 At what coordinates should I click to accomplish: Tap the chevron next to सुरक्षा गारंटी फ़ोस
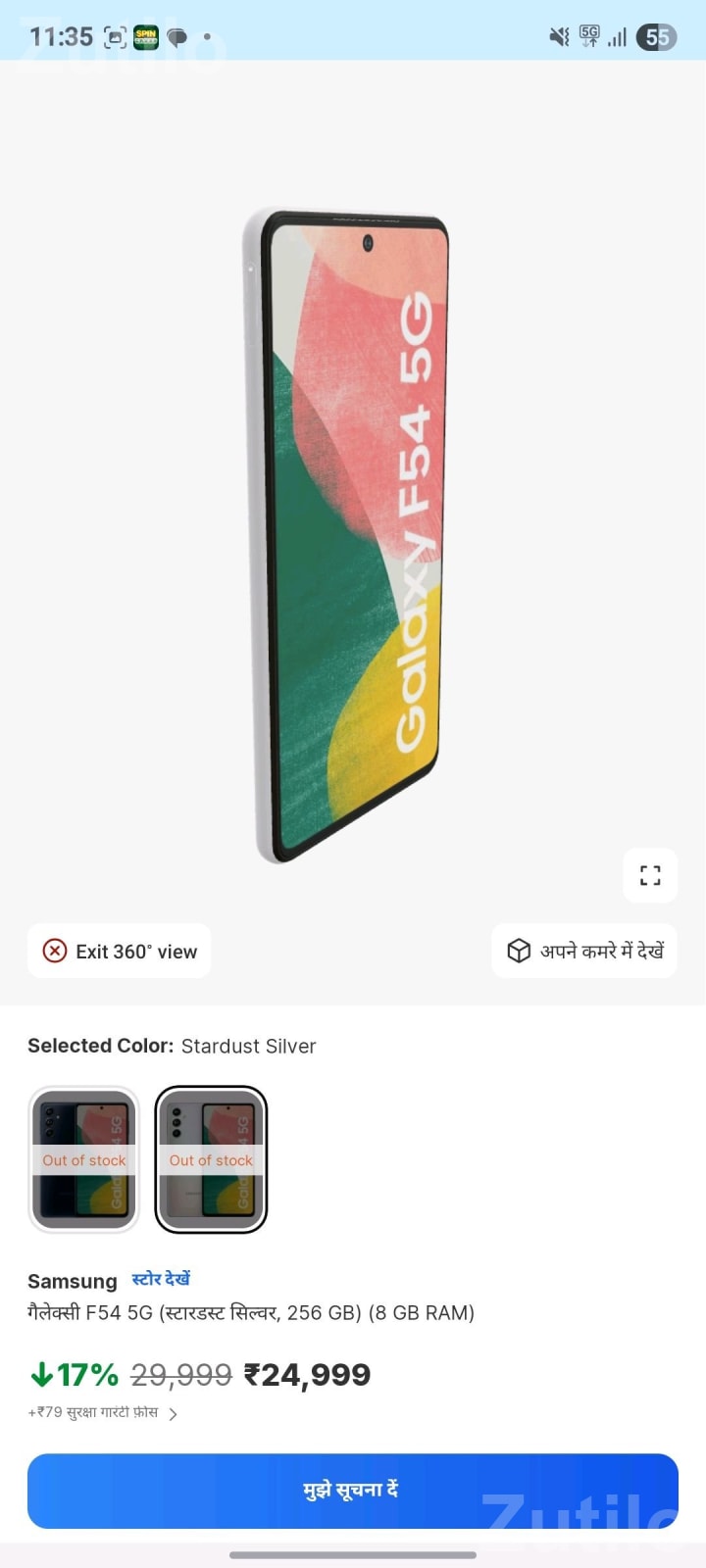[x=173, y=1413]
